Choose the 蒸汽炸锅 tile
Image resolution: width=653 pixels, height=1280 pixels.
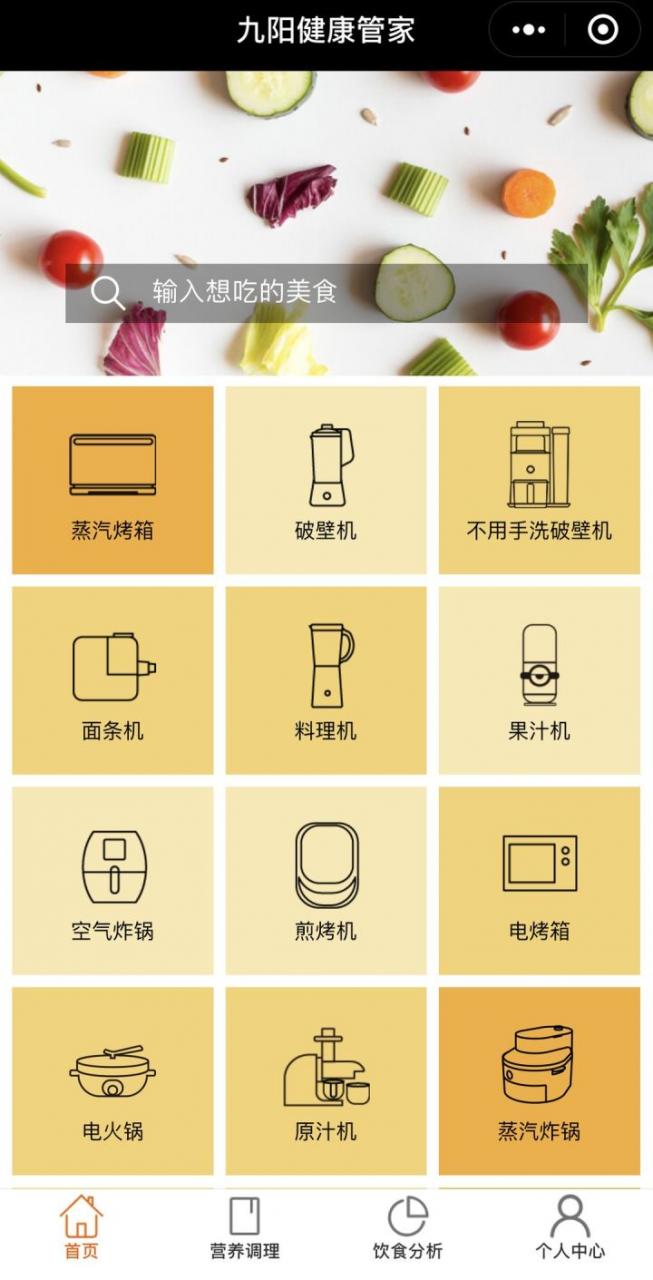pyautogui.click(x=539, y=1080)
